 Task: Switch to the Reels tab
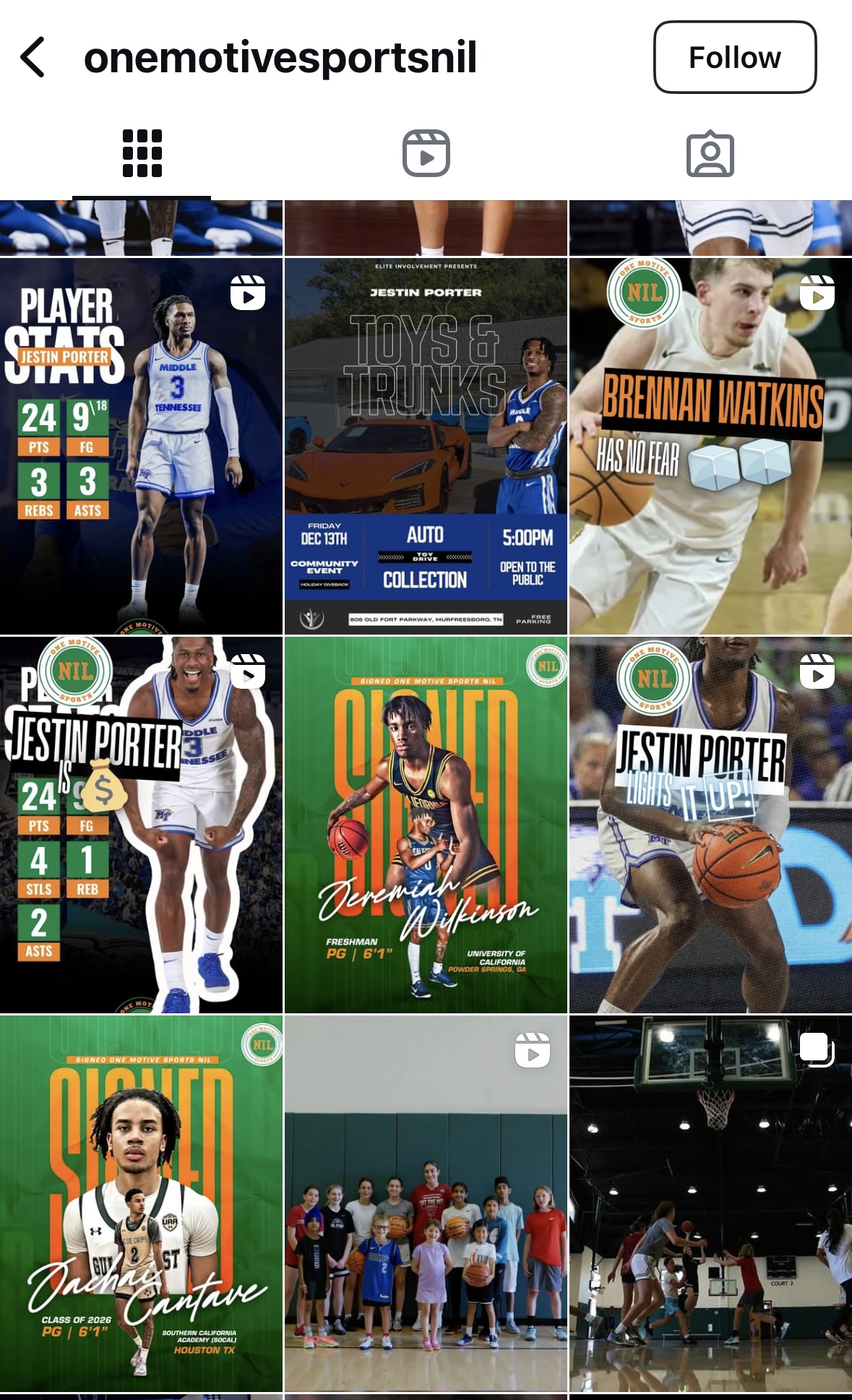tap(426, 153)
